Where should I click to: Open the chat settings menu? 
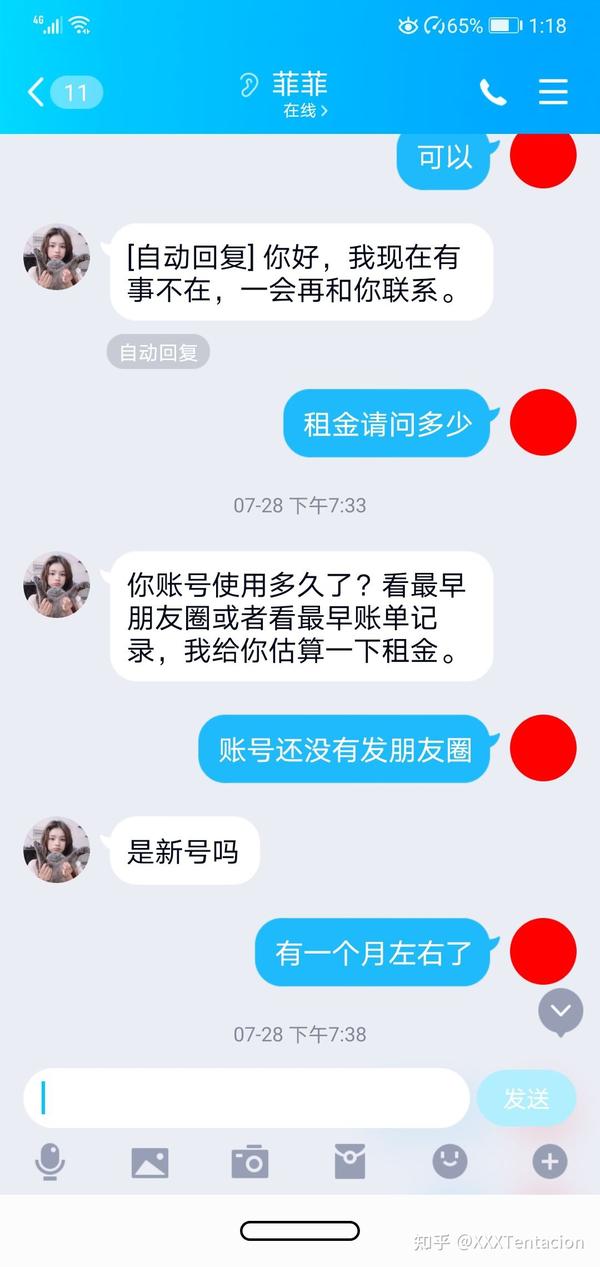point(553,92)
